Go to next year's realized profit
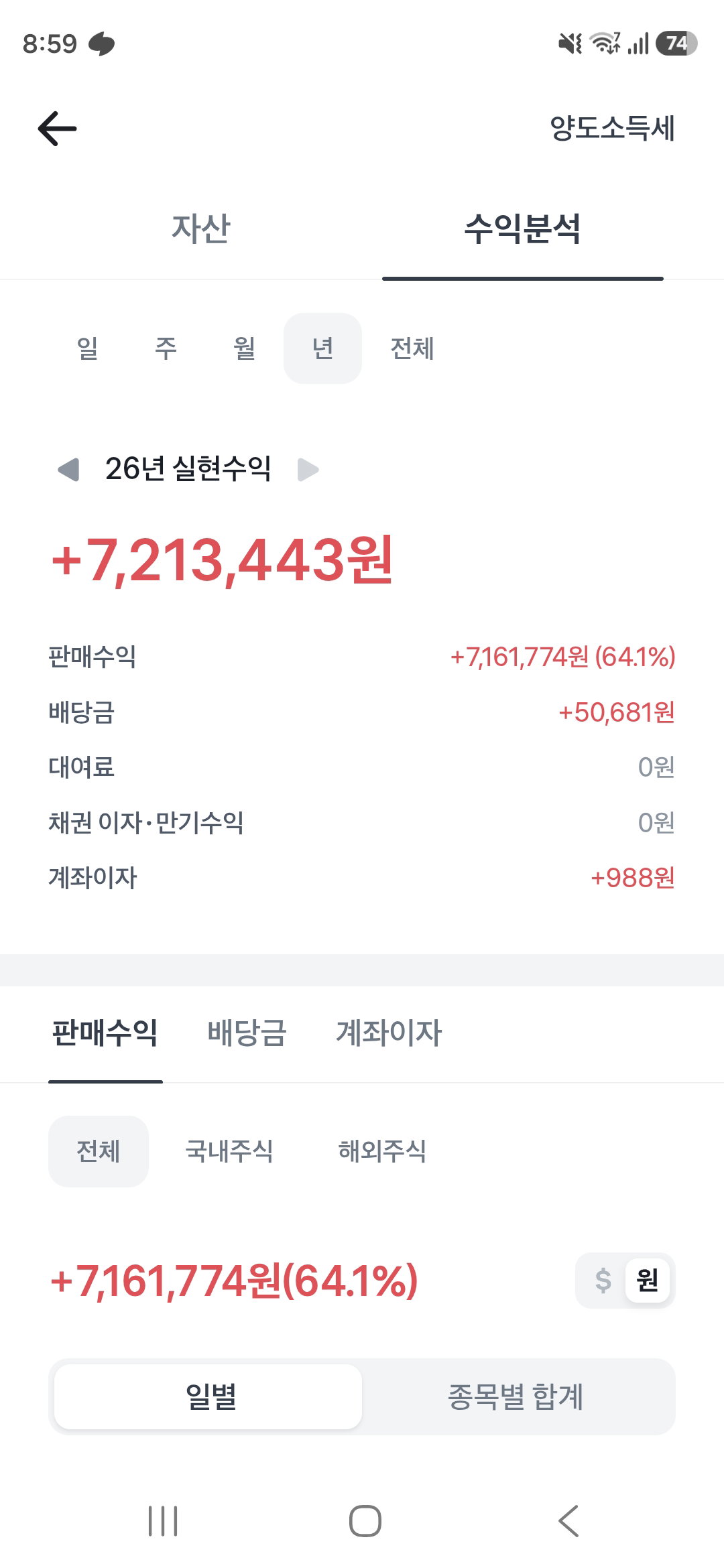 click(308, 469)
